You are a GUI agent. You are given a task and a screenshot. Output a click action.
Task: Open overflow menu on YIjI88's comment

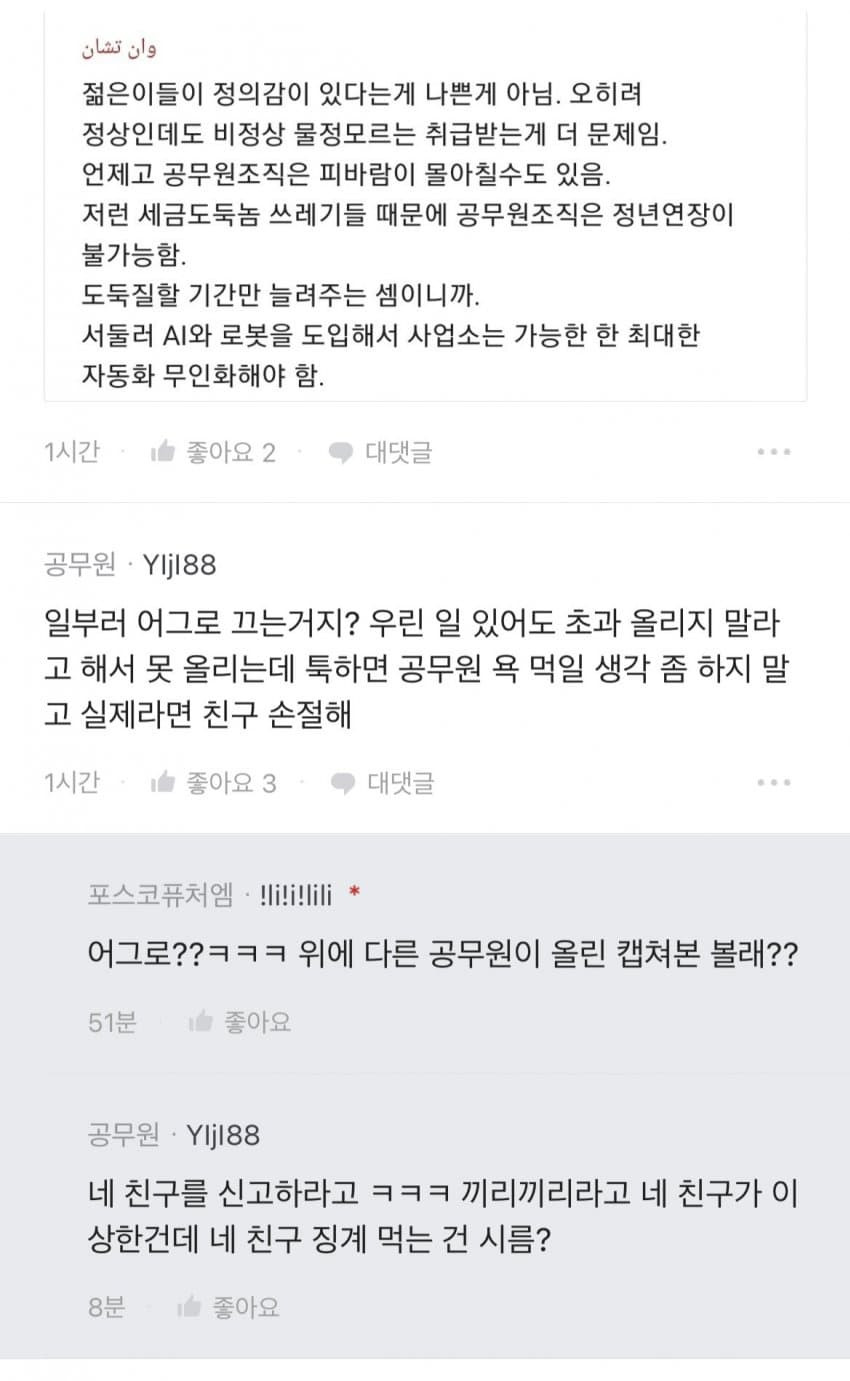point(773,783)
